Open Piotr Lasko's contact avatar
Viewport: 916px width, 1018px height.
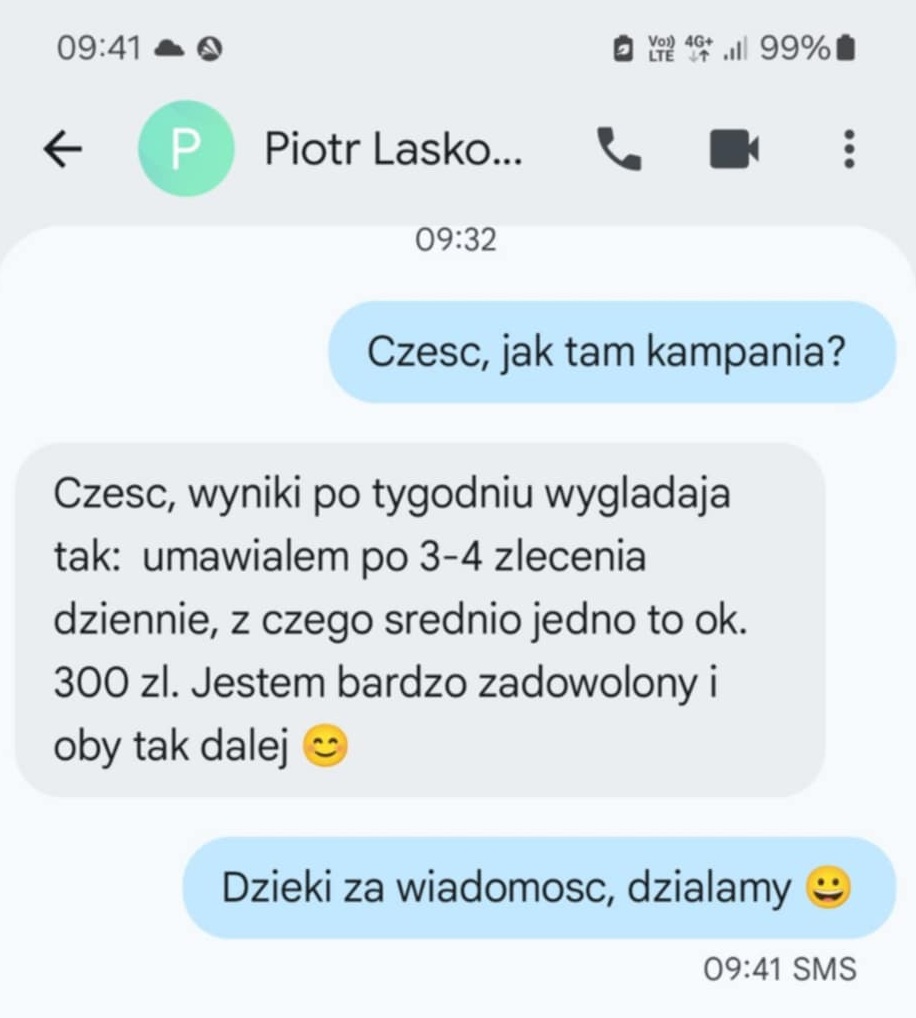185,149
